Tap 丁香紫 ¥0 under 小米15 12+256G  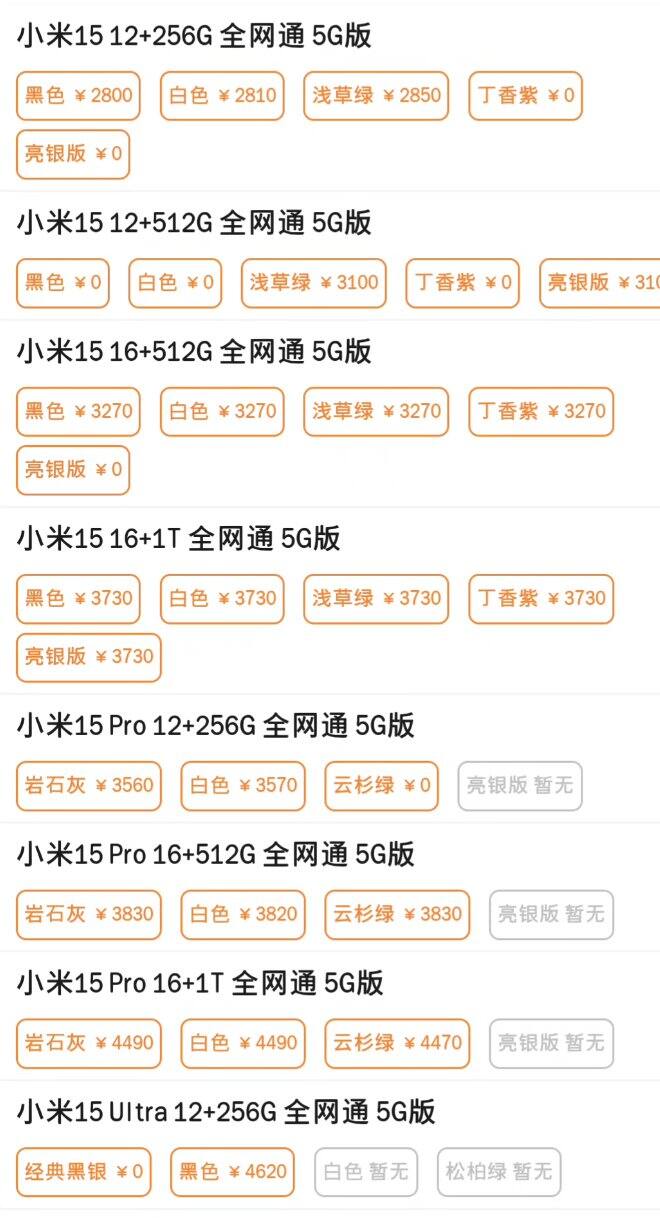coord(525,96)
